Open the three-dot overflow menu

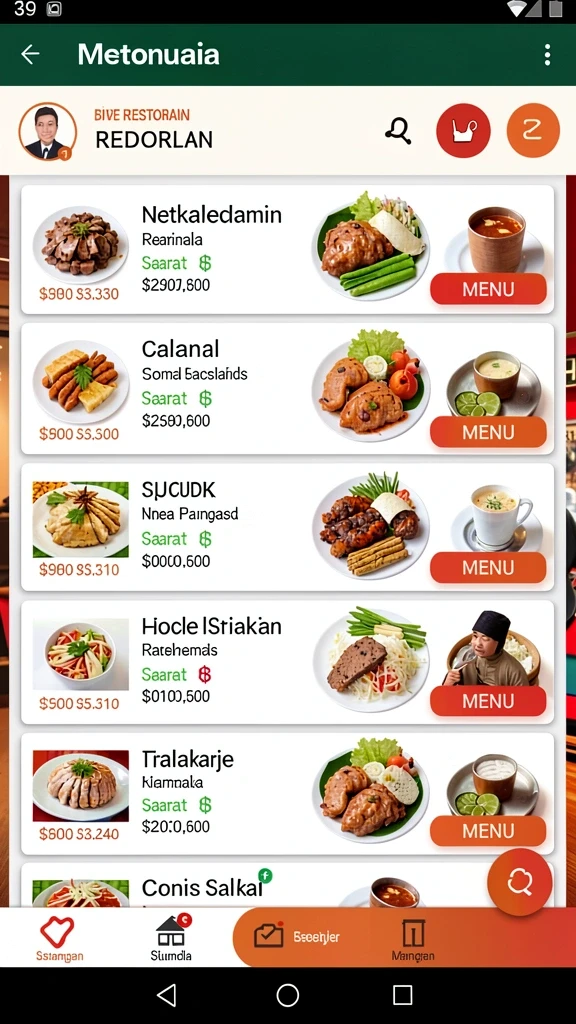tap(547, 55)
